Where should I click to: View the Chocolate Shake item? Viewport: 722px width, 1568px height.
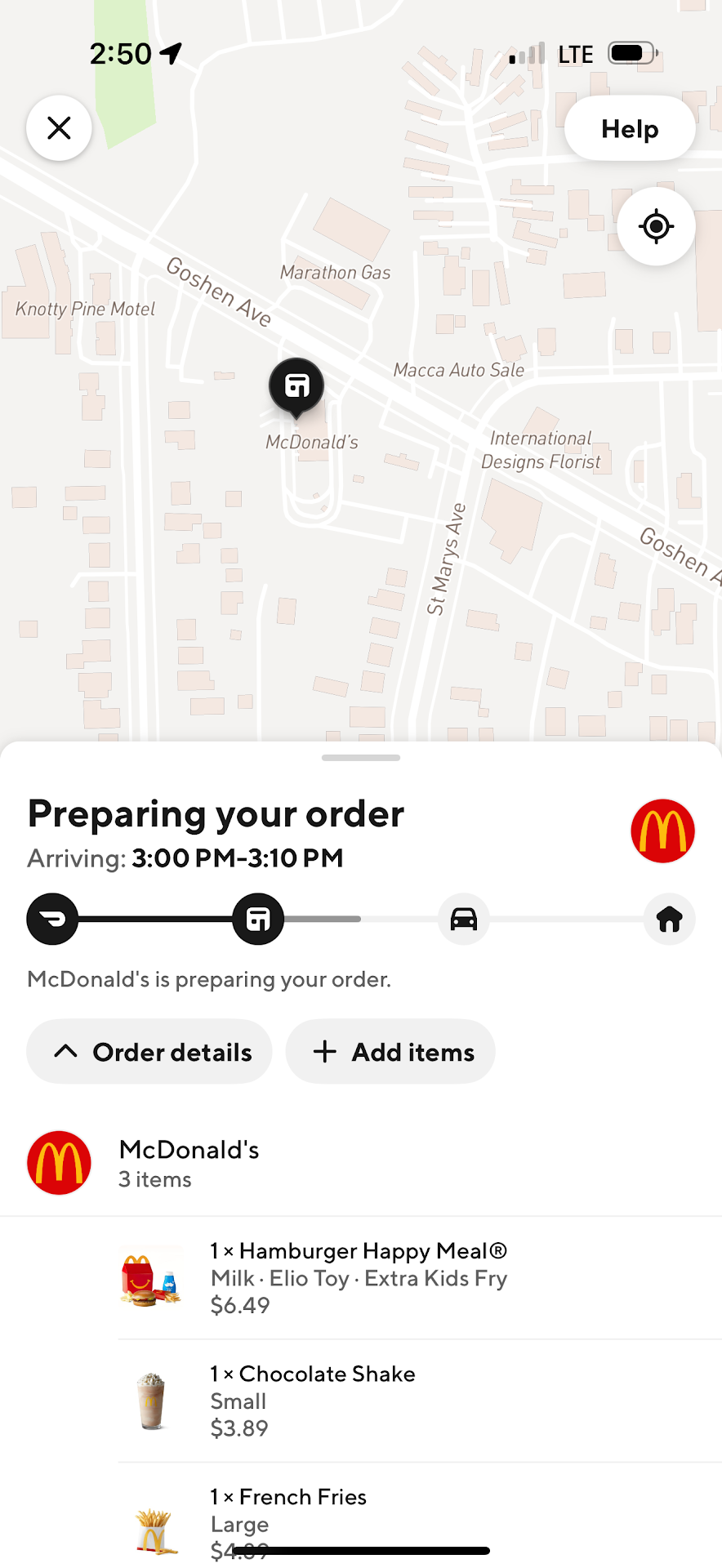pos(314,1400)
